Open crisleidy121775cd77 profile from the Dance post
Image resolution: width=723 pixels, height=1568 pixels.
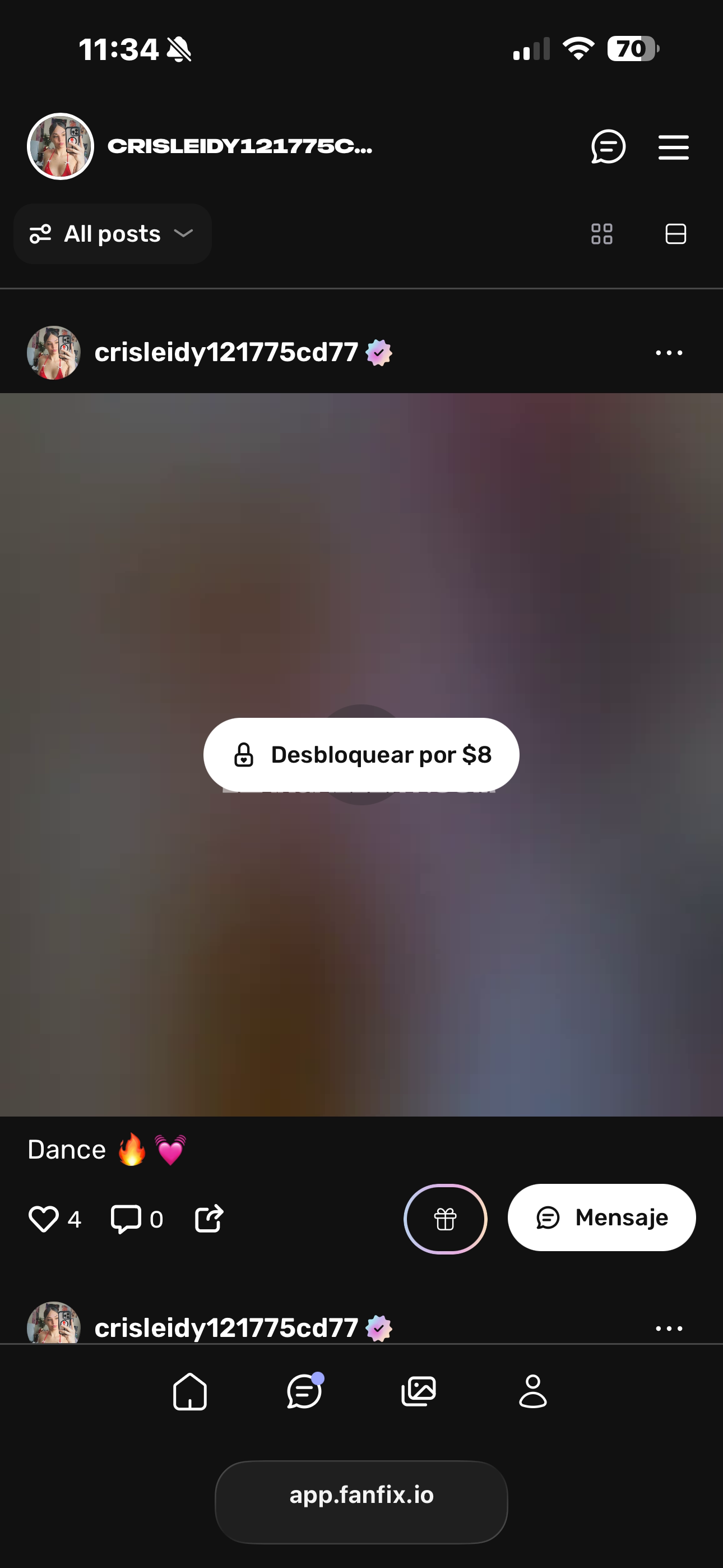click(226, 352)
